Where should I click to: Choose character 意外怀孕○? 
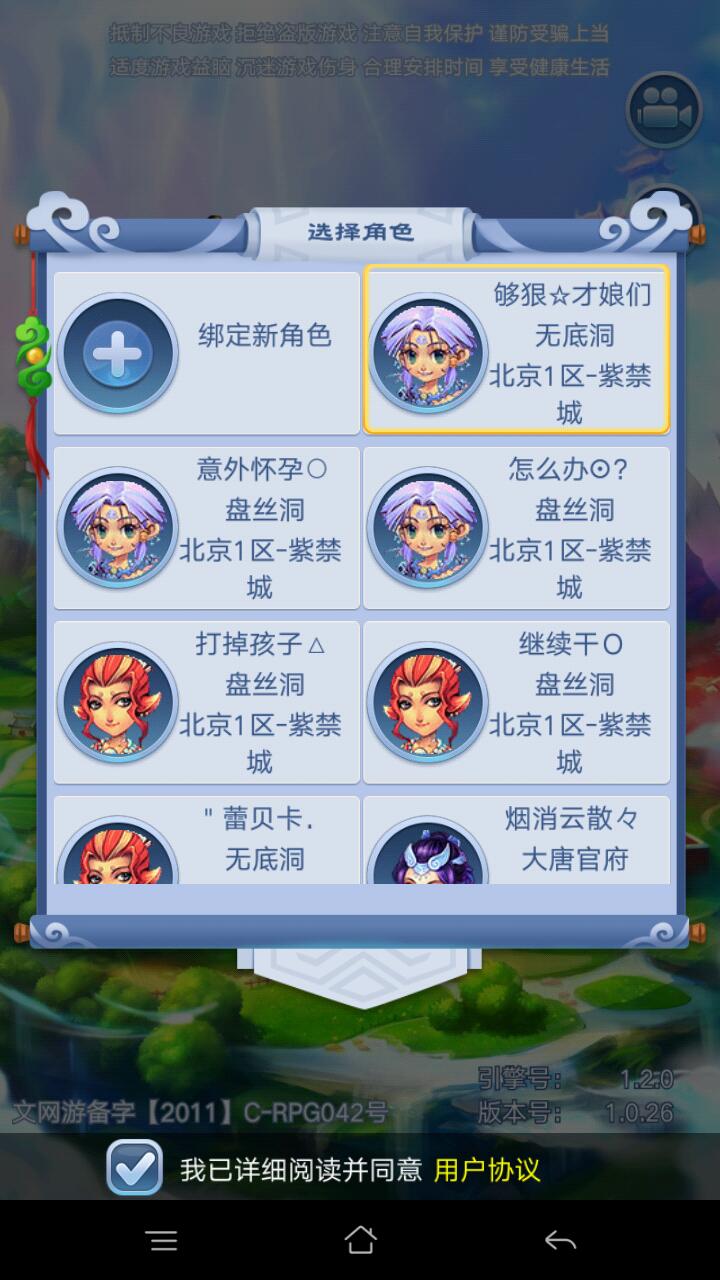206,527
